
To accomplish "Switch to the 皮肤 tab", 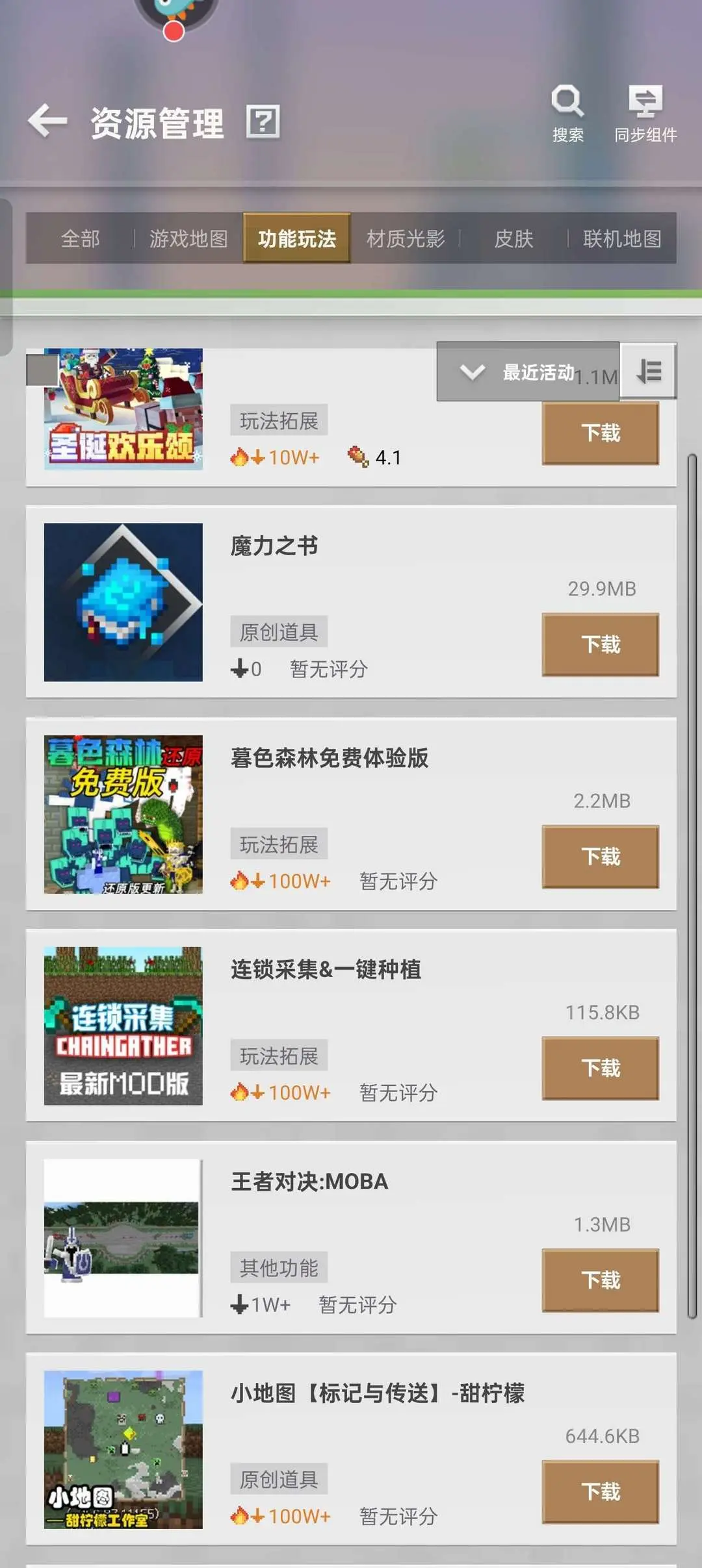I will click(513, 238).
